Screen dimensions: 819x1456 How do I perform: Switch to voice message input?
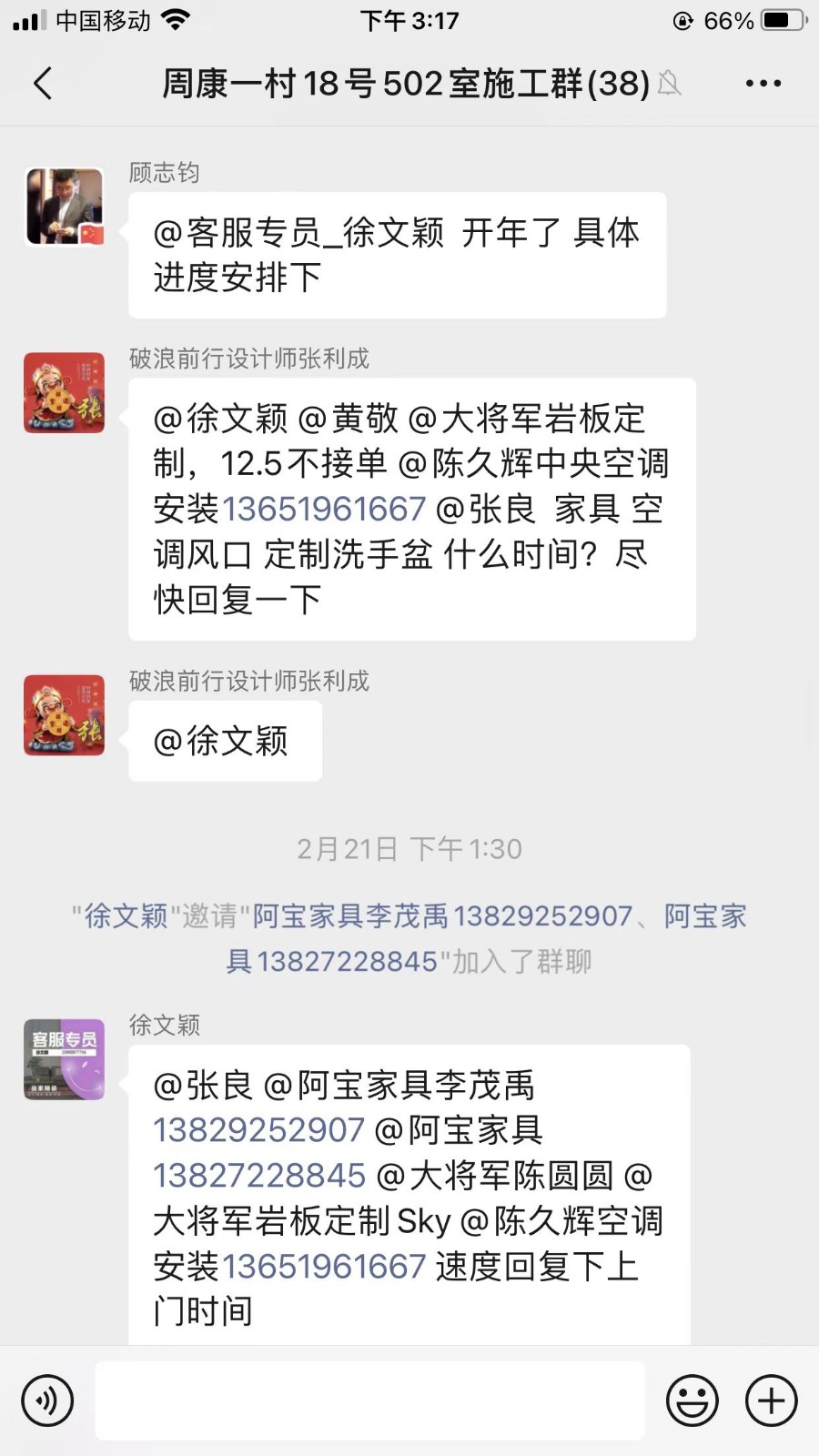pos(47,1400)
